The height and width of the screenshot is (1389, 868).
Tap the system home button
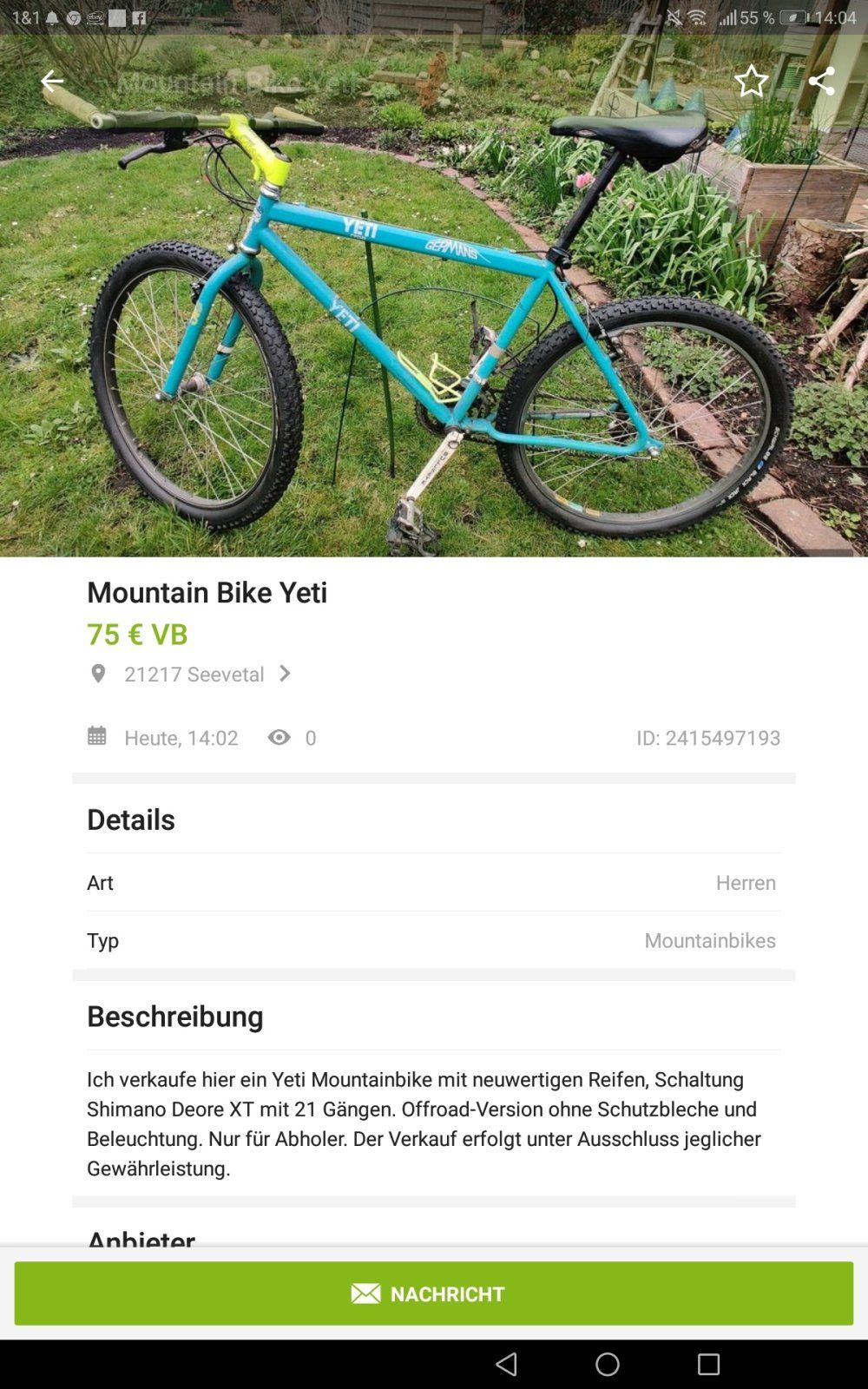[x=608, y=1364]
